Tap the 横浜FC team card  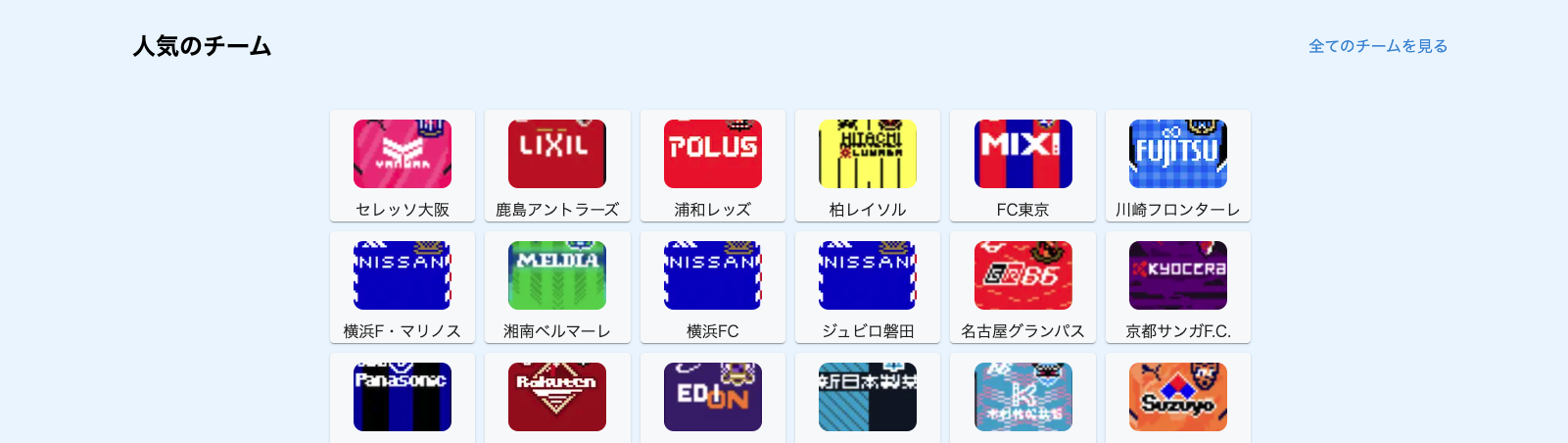(x=712, y=287)
